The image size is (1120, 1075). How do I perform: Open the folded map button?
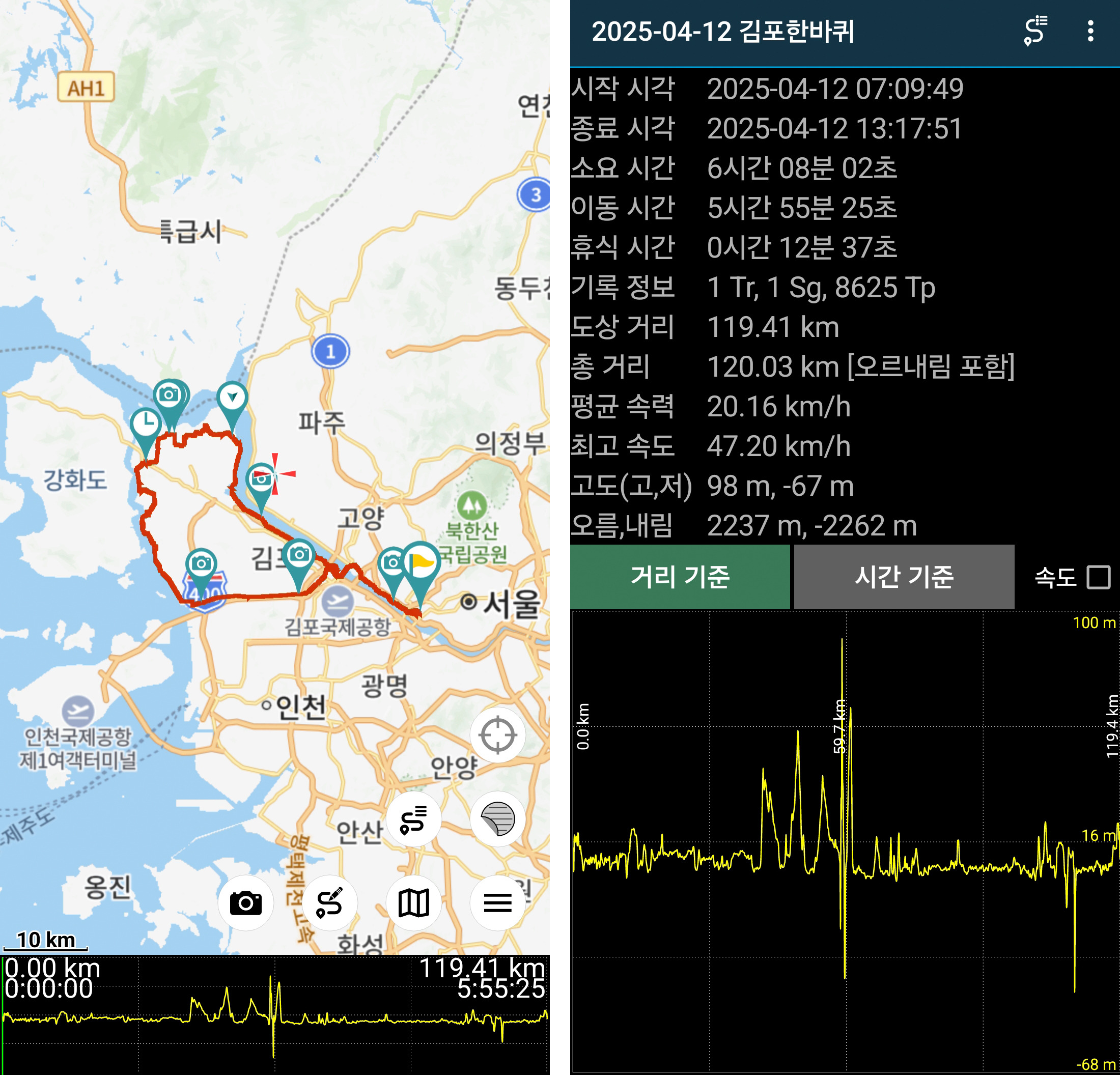pos(413,903)
